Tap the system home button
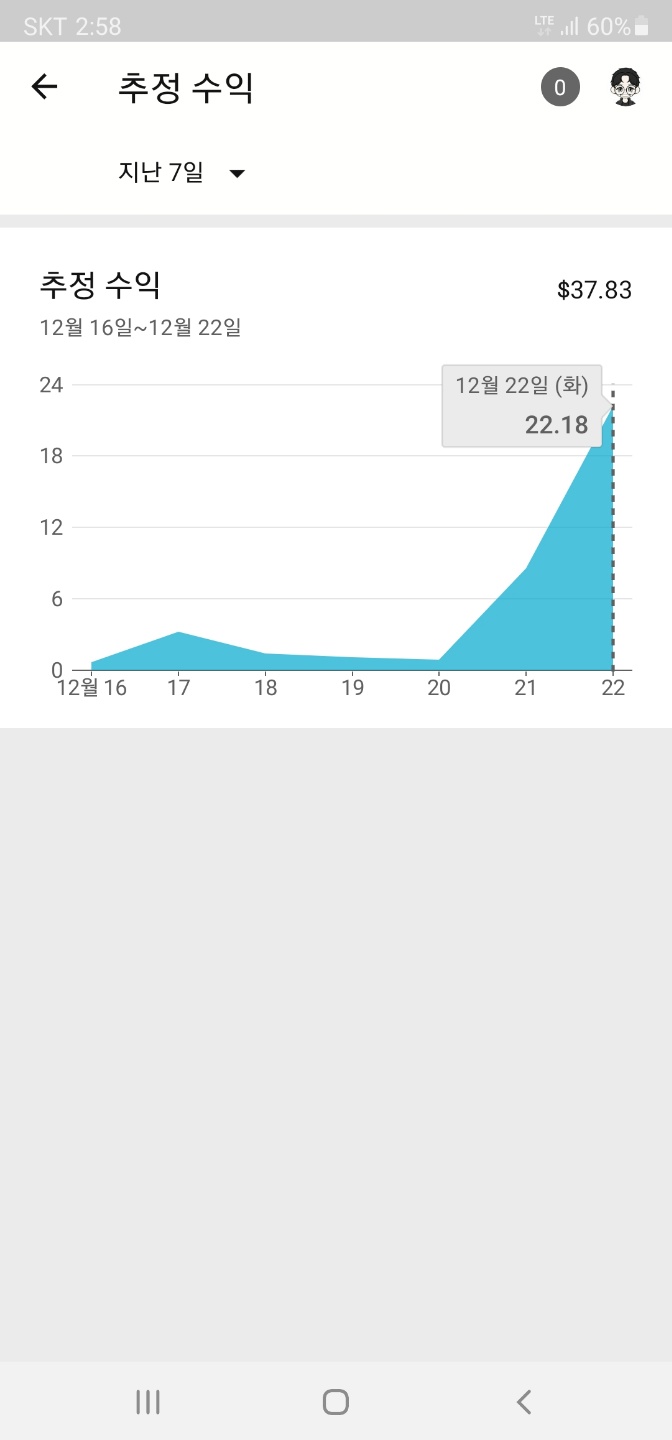Image resolution: width=672 pixels, height=1440 pixels. pos(336,1402)
